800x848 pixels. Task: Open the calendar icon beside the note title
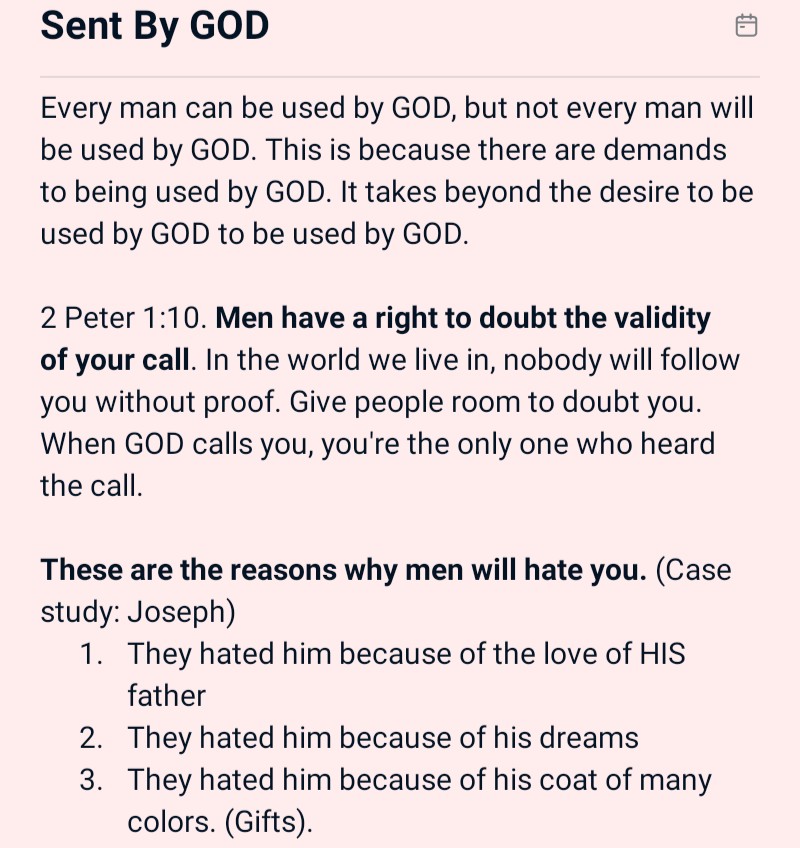746,25
